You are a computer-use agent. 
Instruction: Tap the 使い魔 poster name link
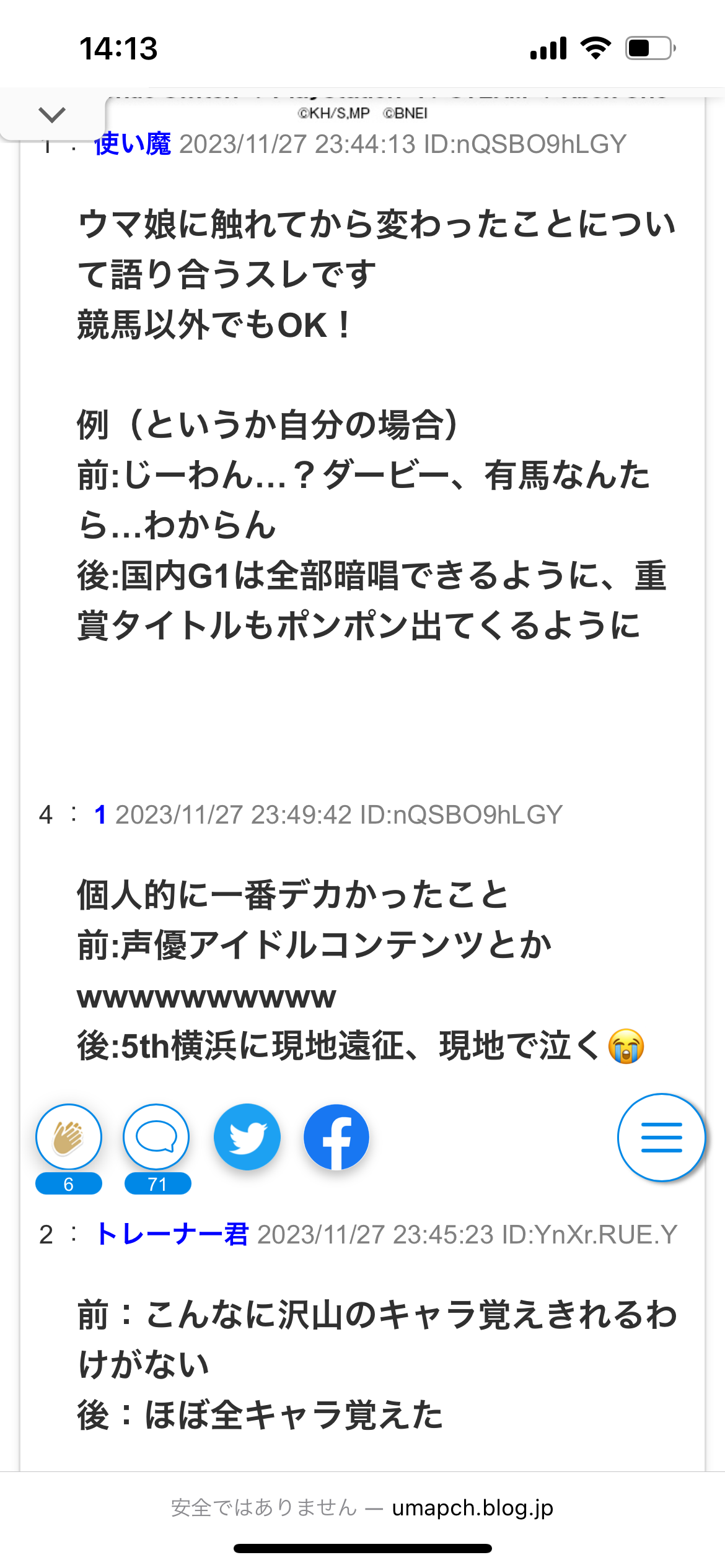[133, 144]
